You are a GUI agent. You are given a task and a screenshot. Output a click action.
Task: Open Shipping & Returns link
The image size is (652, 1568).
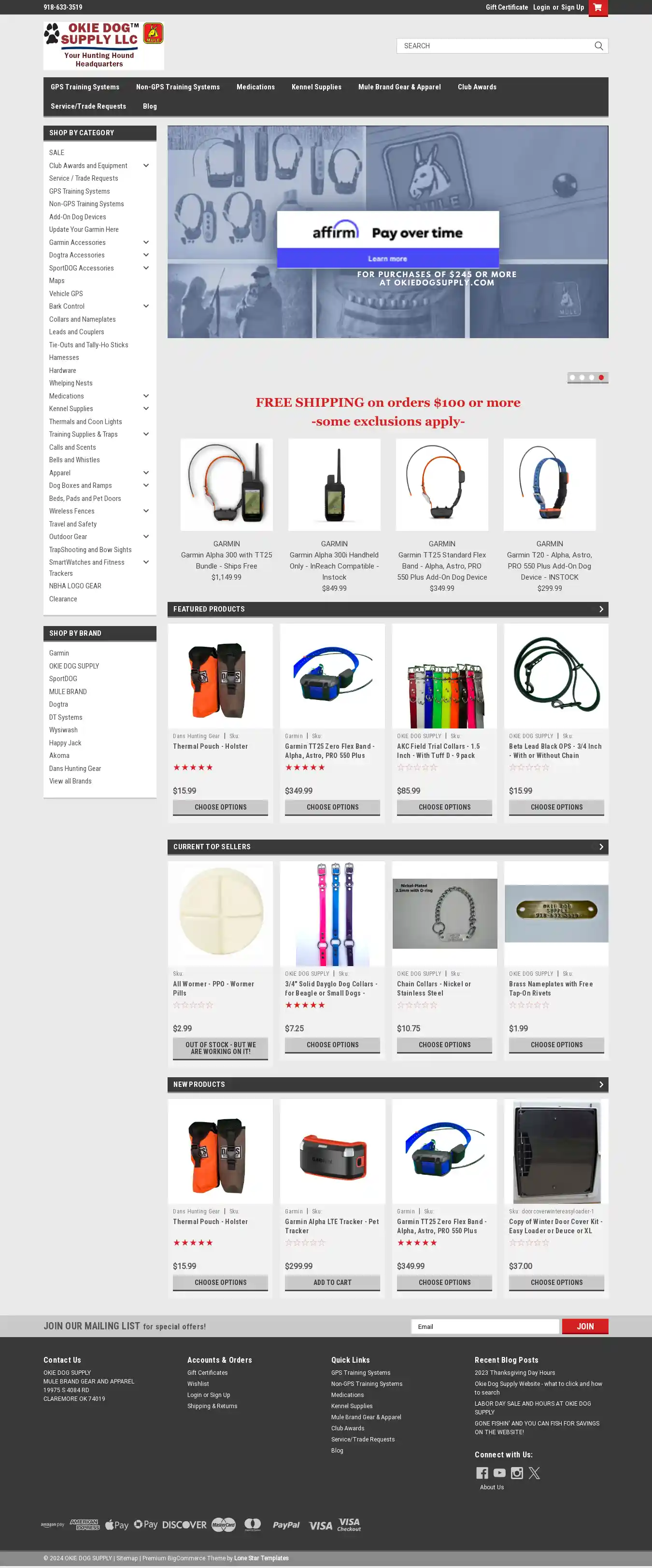coord(212,1406)
